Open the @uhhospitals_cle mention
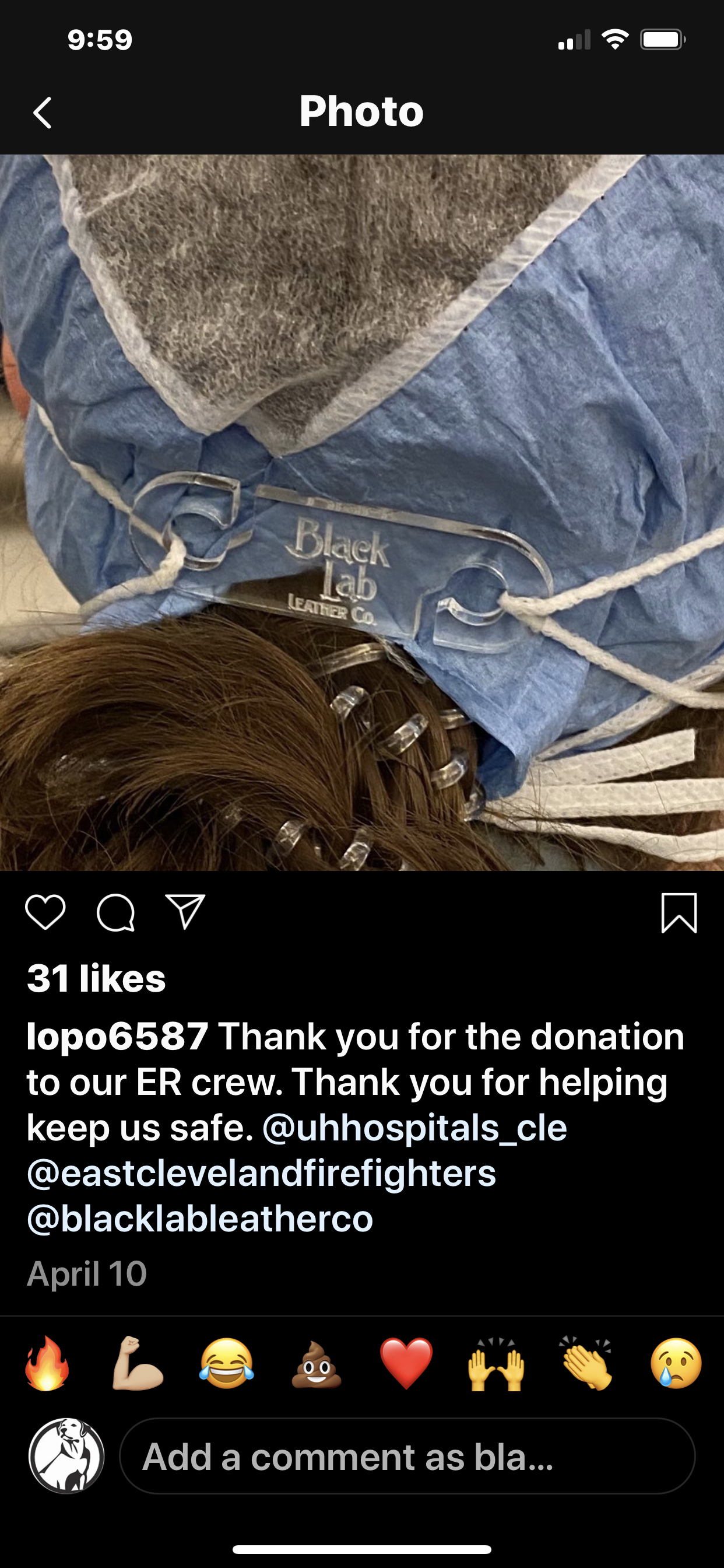724x1568 pixels. 414,1128
